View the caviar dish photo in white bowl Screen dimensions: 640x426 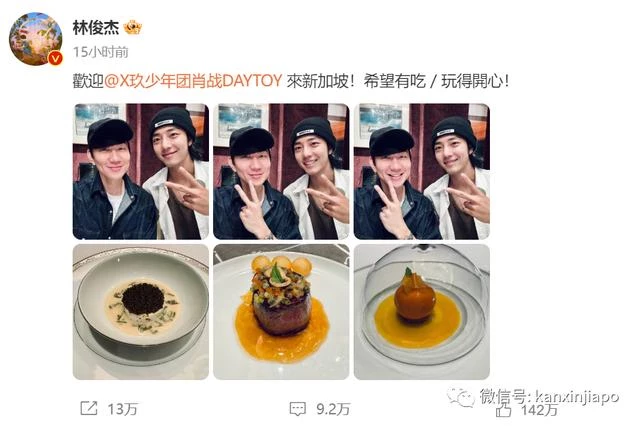coord(141,312)
